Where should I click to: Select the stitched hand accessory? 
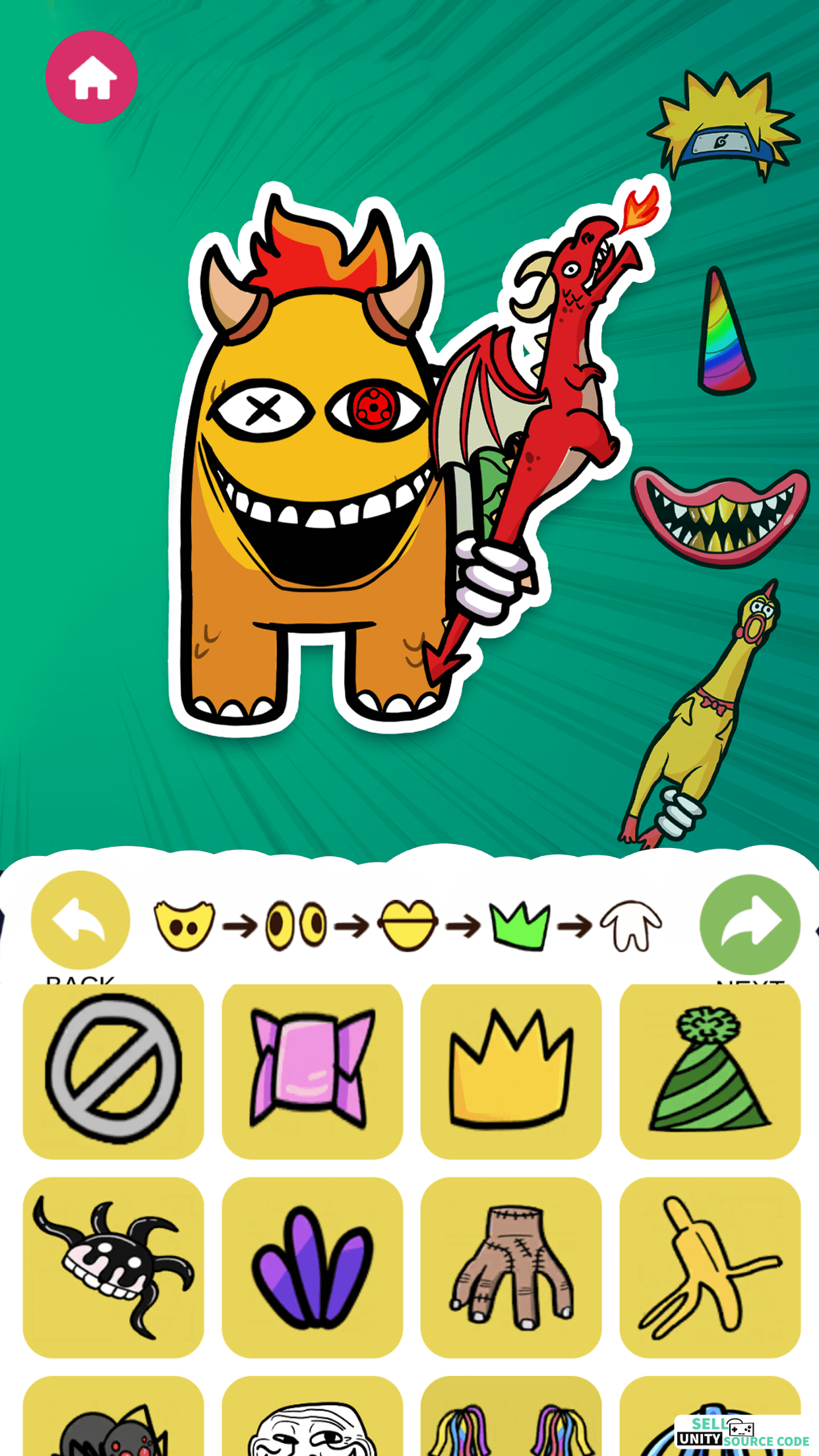(x=511, y=1267)
